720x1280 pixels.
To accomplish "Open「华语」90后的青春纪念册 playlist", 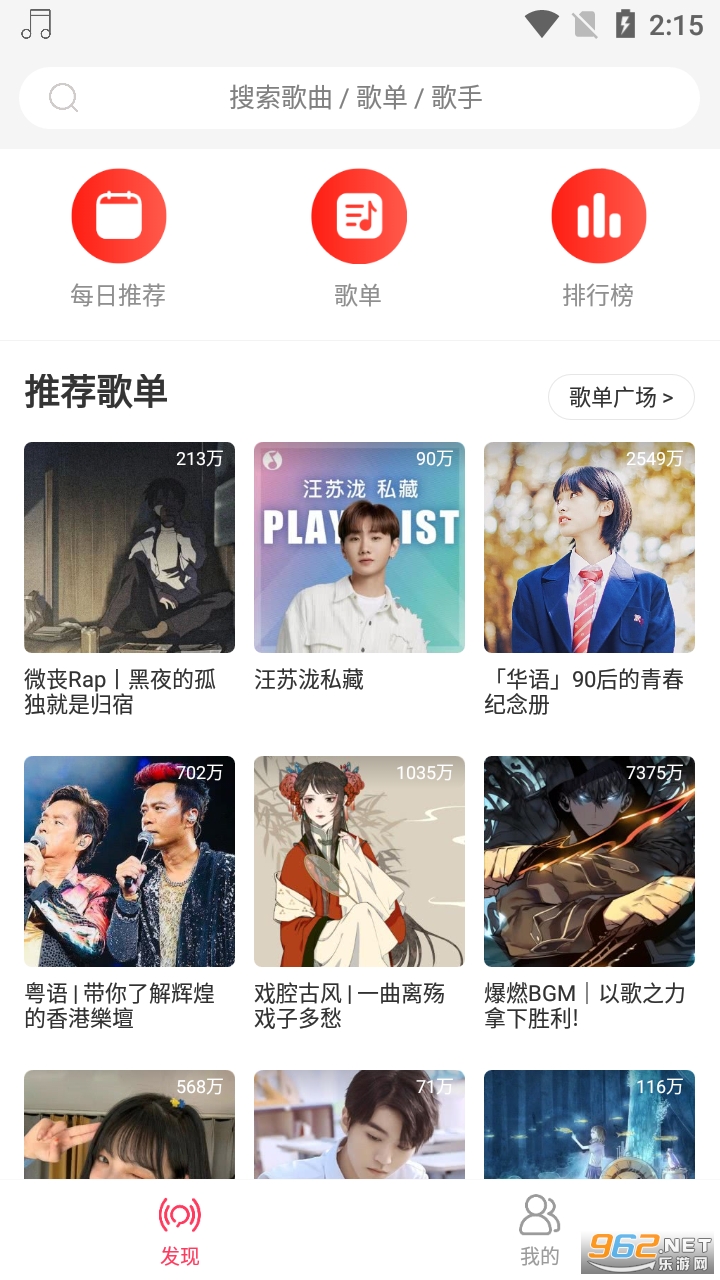I will tap(589, 548).
